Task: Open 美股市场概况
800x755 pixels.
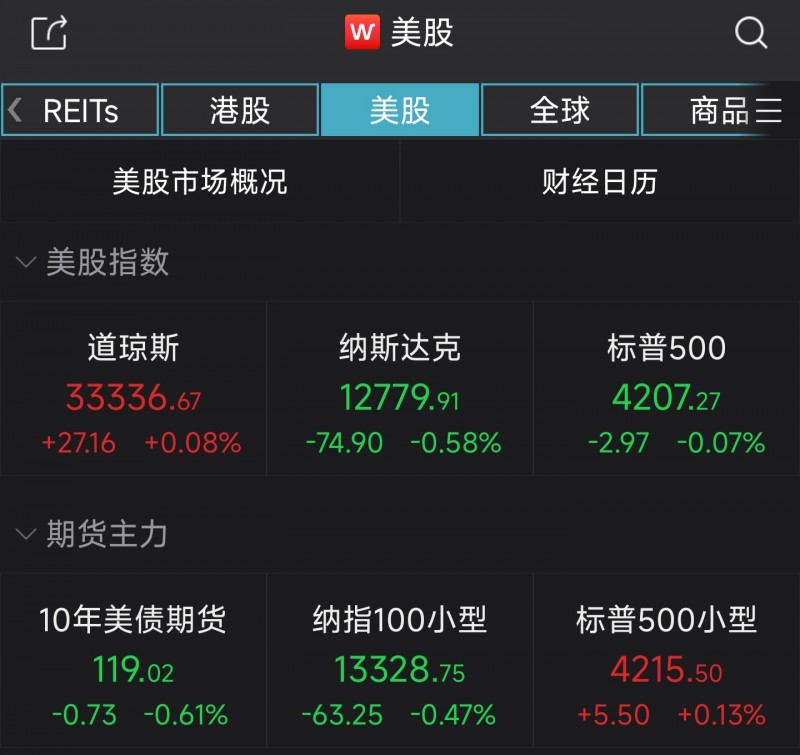Action: [x=200, y=182]
